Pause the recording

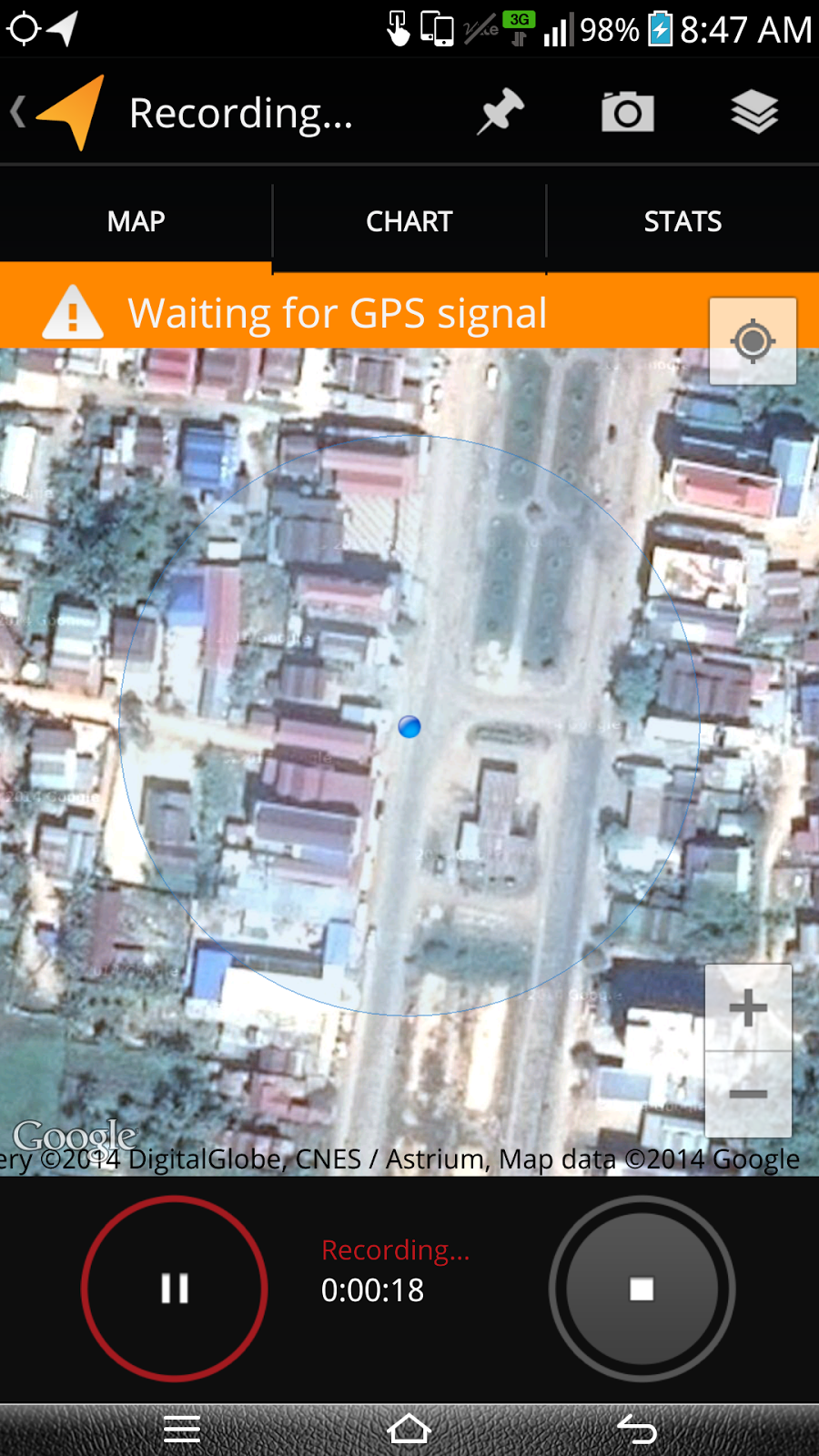(x=175, y=1289)
